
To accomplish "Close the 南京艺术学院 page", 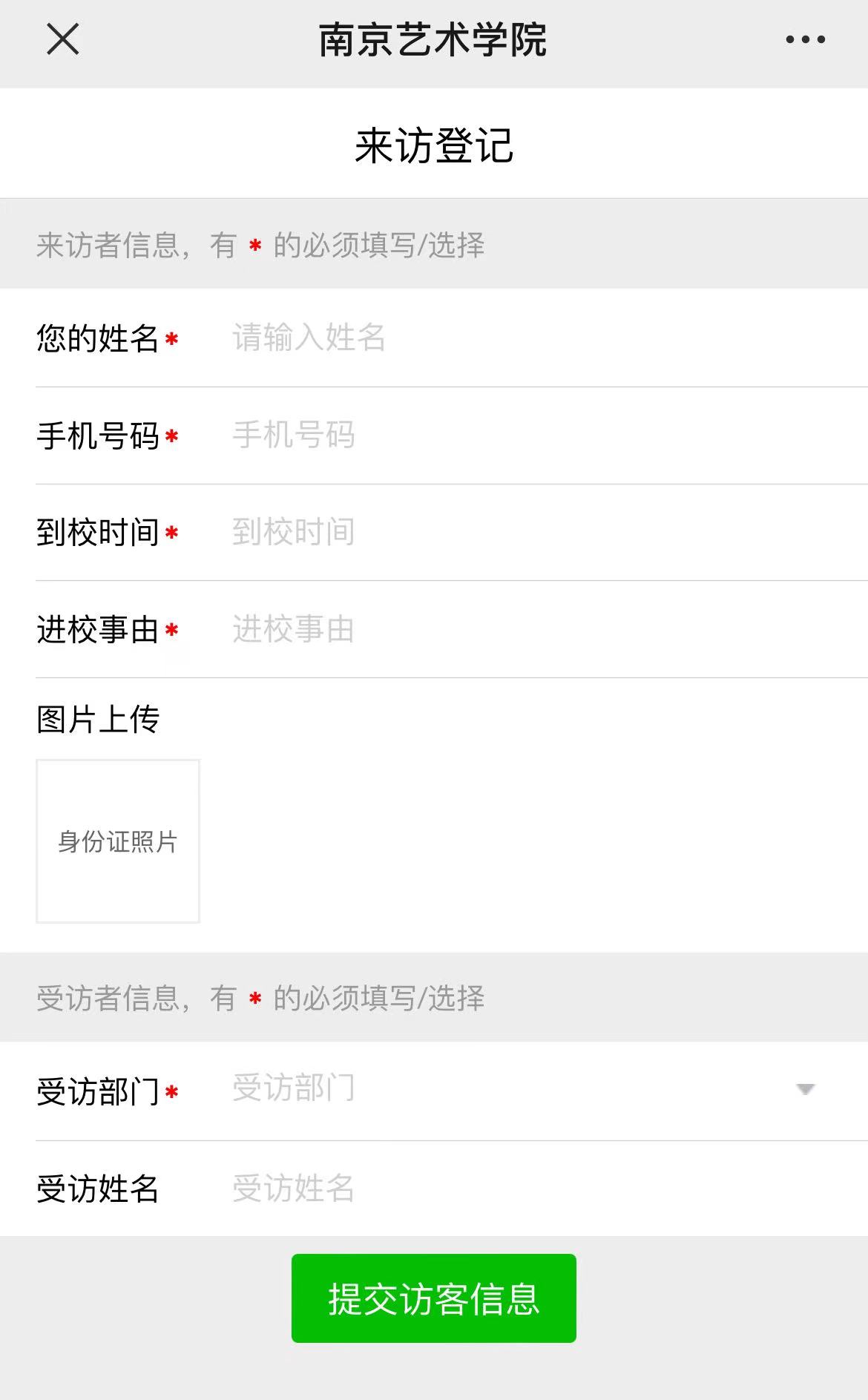I will tap(63, 39).
